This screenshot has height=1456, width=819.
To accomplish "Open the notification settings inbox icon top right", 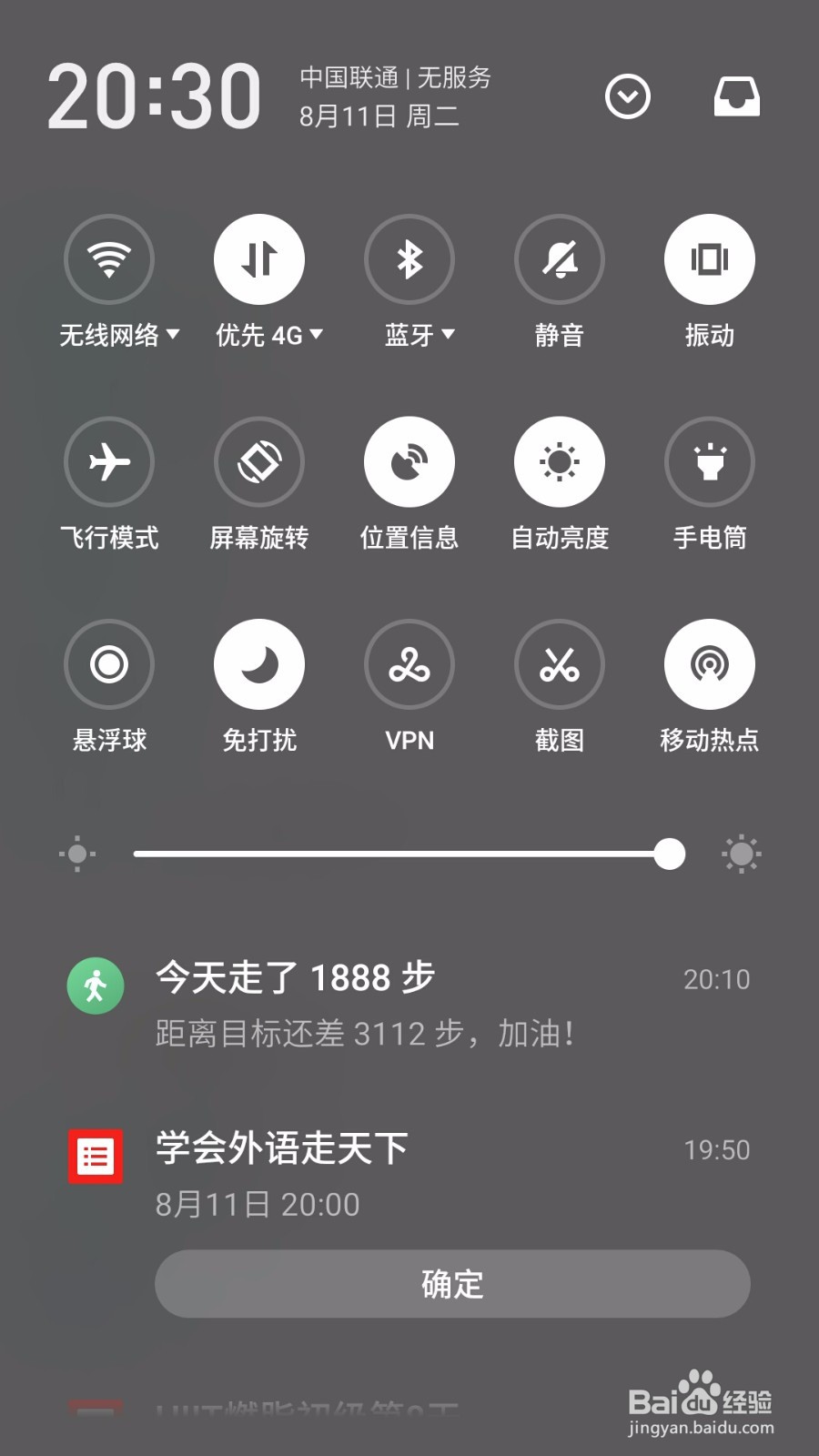I will (x=737, y=96).
